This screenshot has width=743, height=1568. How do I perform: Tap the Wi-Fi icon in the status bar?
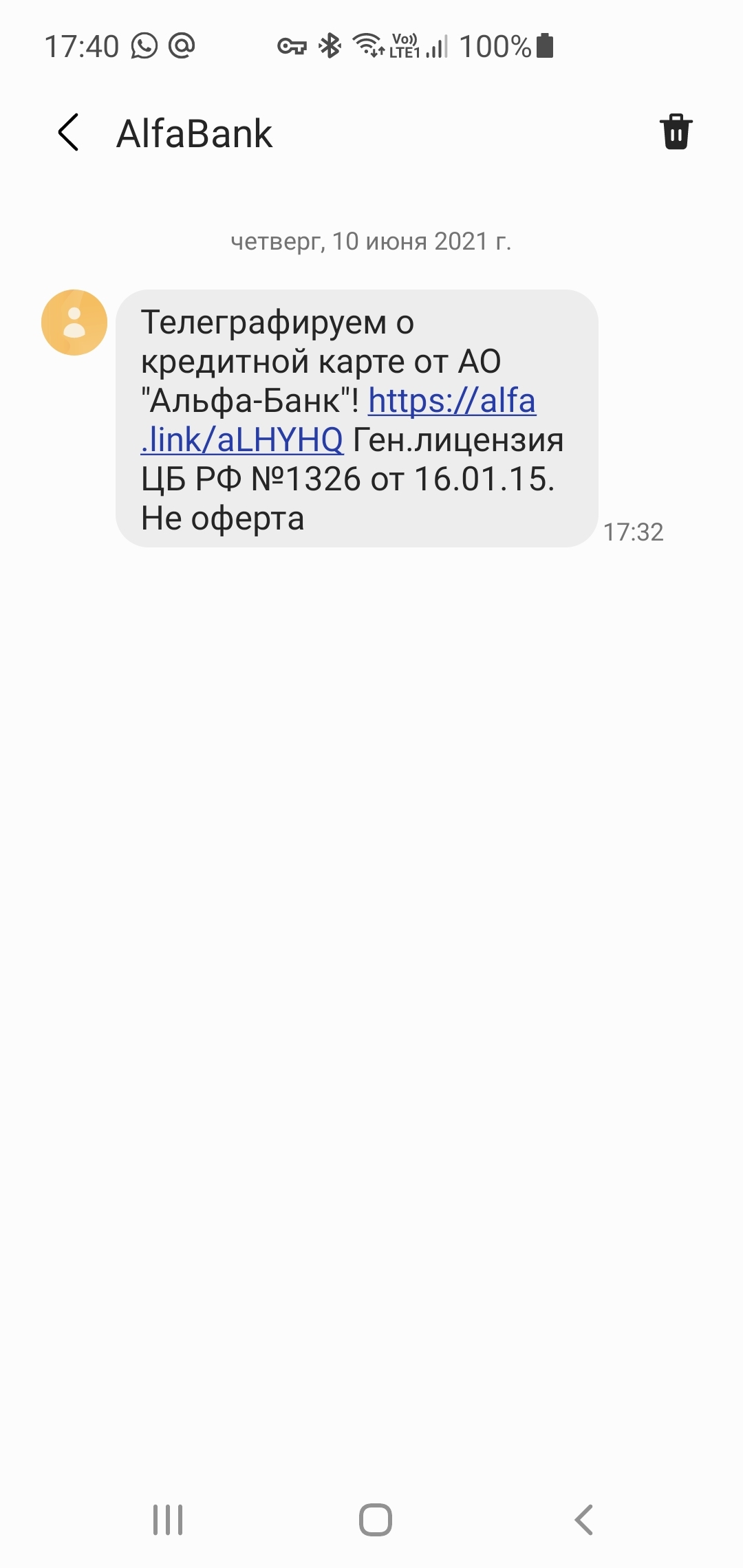(367, 45)
